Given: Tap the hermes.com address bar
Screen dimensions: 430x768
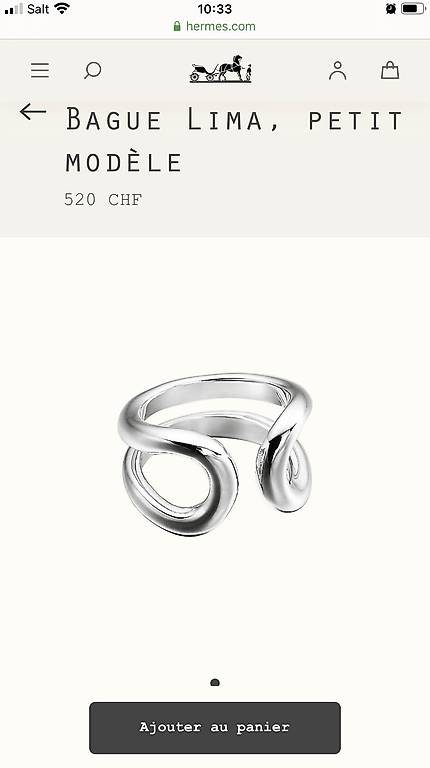Looking at the screenshot, I should (x=215, y=26).
